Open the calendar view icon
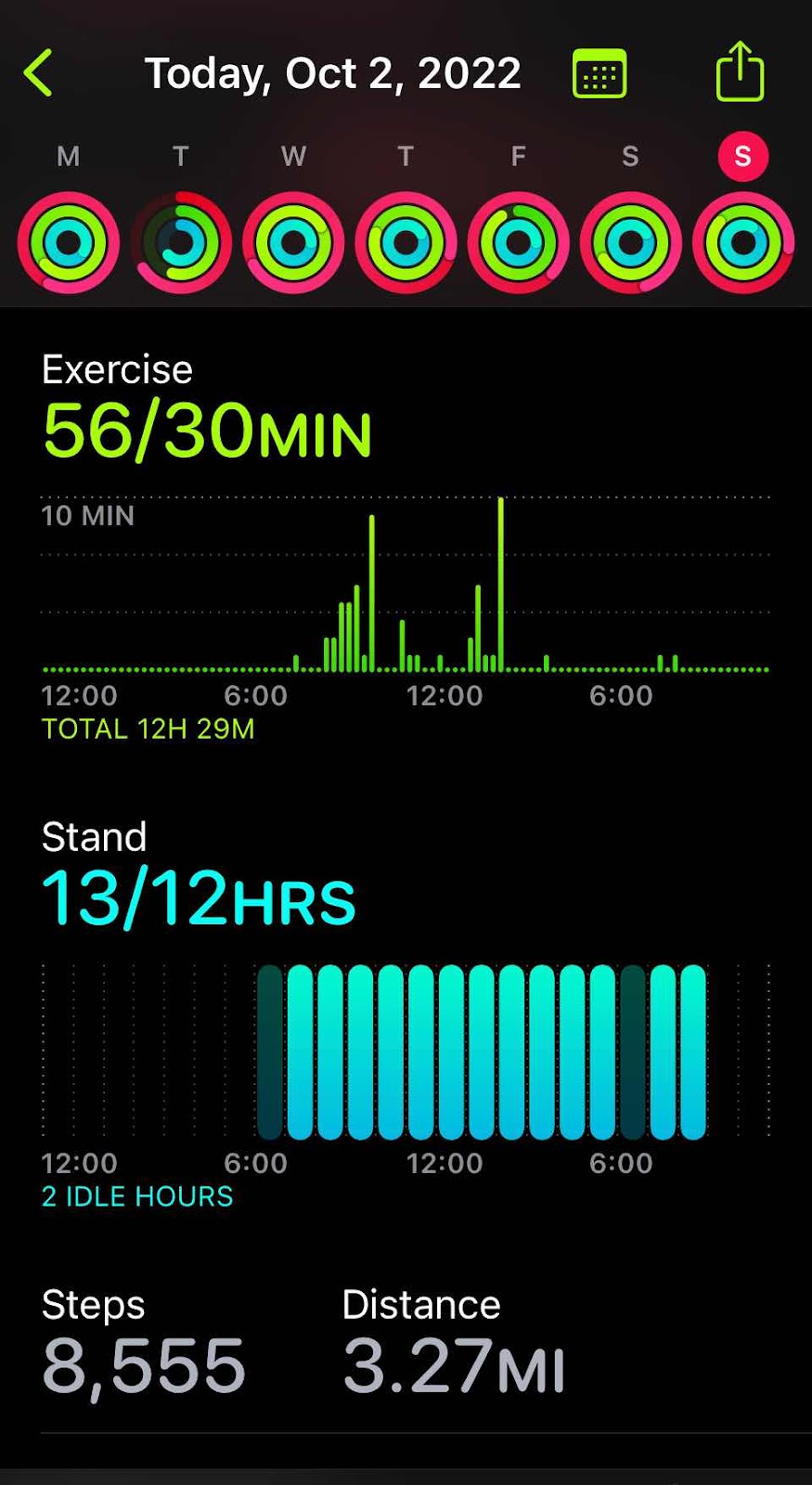This screenshot has width=812, height=1485. pos(599,74)
